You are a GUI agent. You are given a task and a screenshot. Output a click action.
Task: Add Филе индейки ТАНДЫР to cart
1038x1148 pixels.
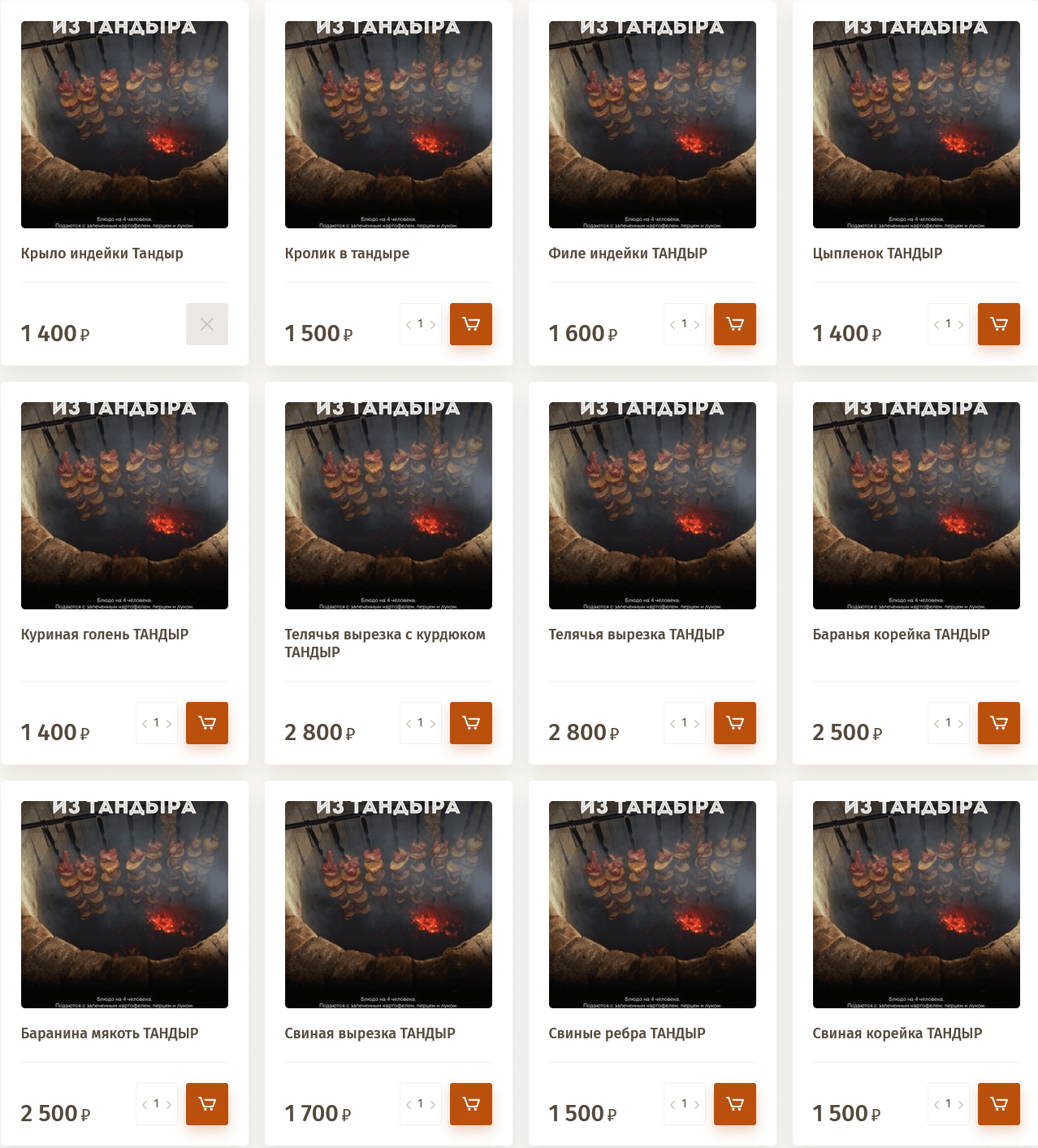click(x=734, y=324)
